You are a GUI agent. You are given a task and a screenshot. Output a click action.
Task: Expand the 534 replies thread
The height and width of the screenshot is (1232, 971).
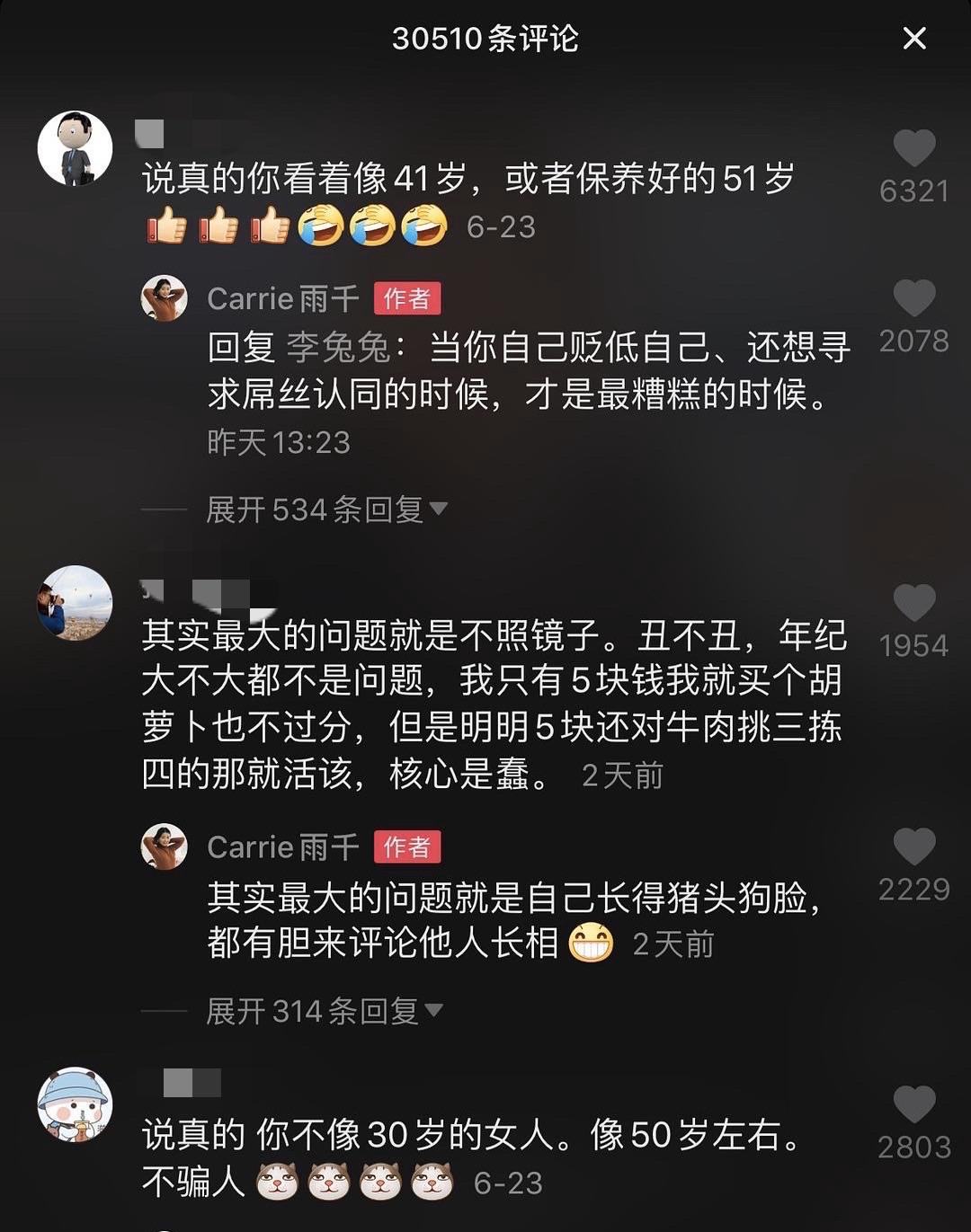coord(319,509)
